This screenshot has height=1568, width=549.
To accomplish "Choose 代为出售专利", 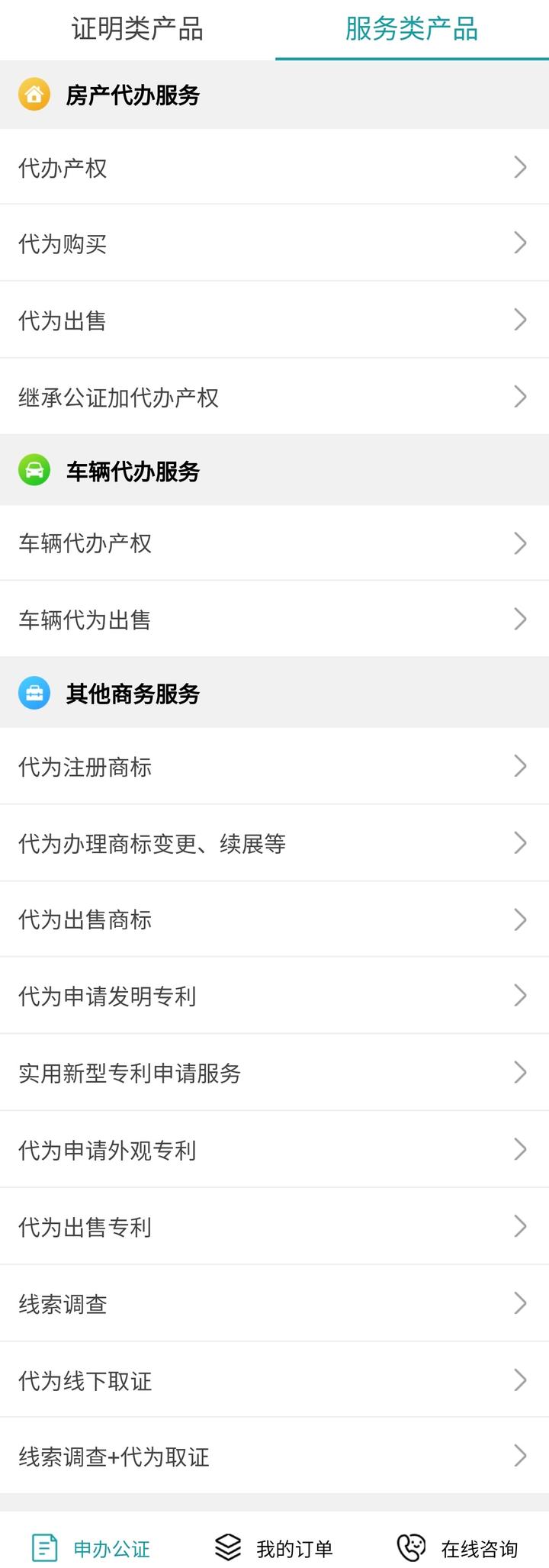I will pos(274,1227).
